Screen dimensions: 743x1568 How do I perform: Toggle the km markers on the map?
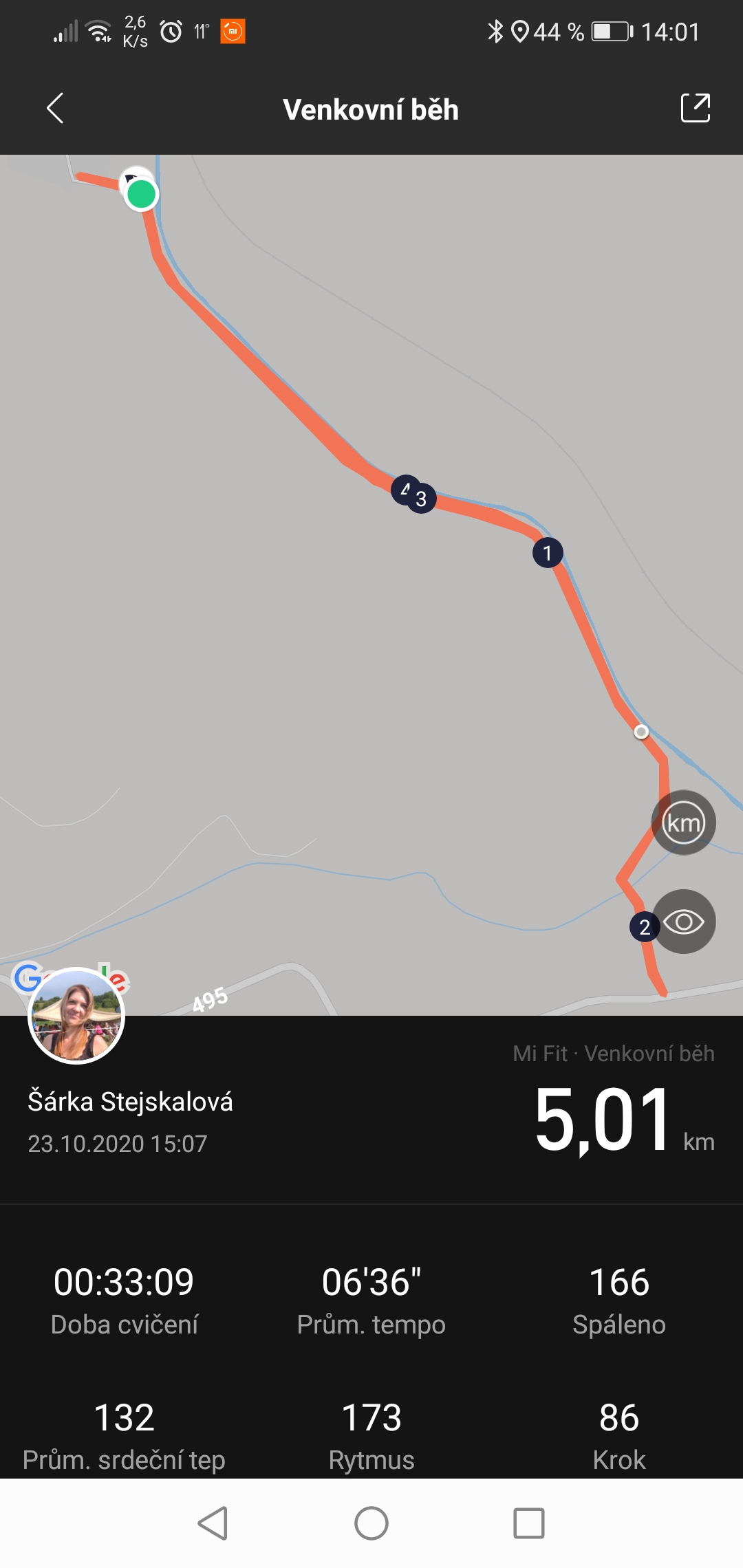[x=683, y=823]
